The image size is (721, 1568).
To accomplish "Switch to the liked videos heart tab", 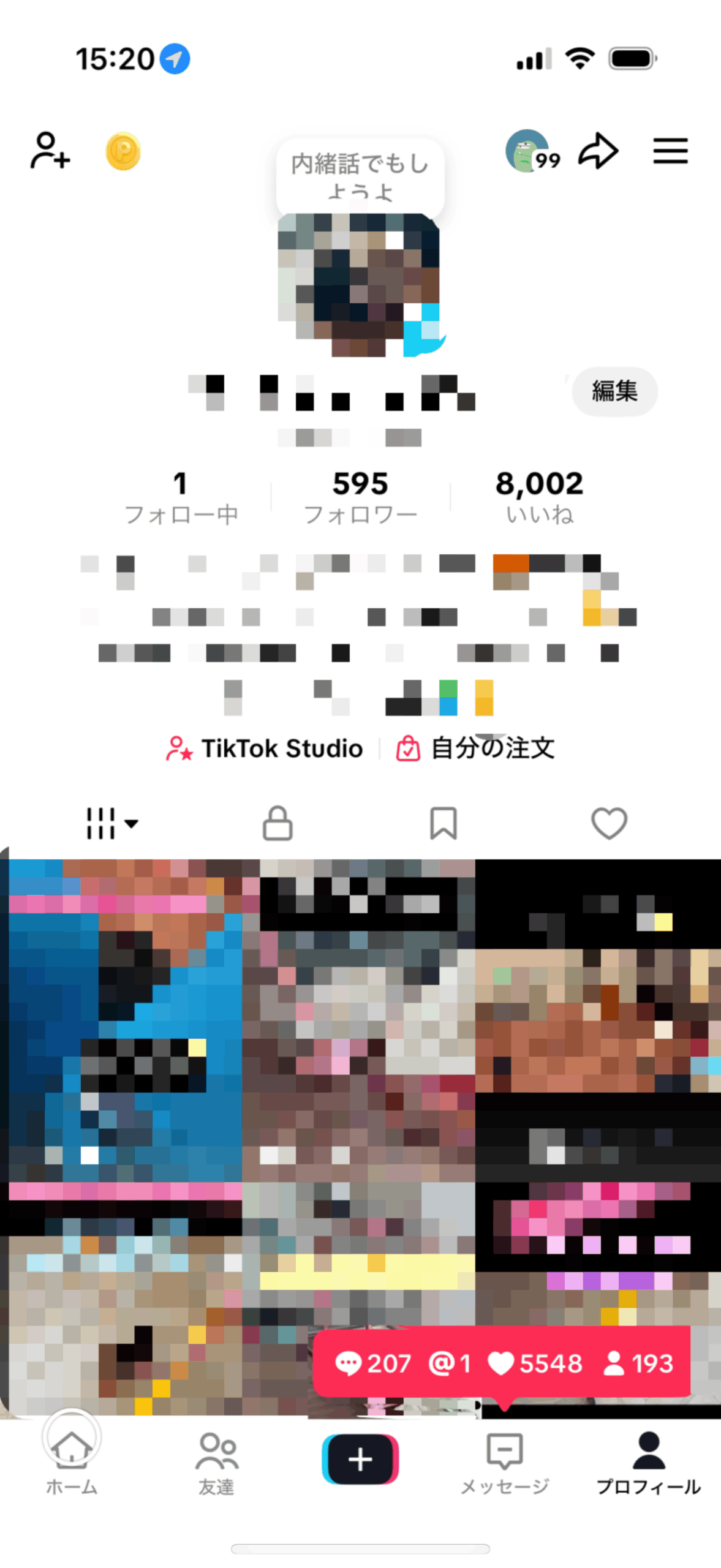I will (609, 823).
